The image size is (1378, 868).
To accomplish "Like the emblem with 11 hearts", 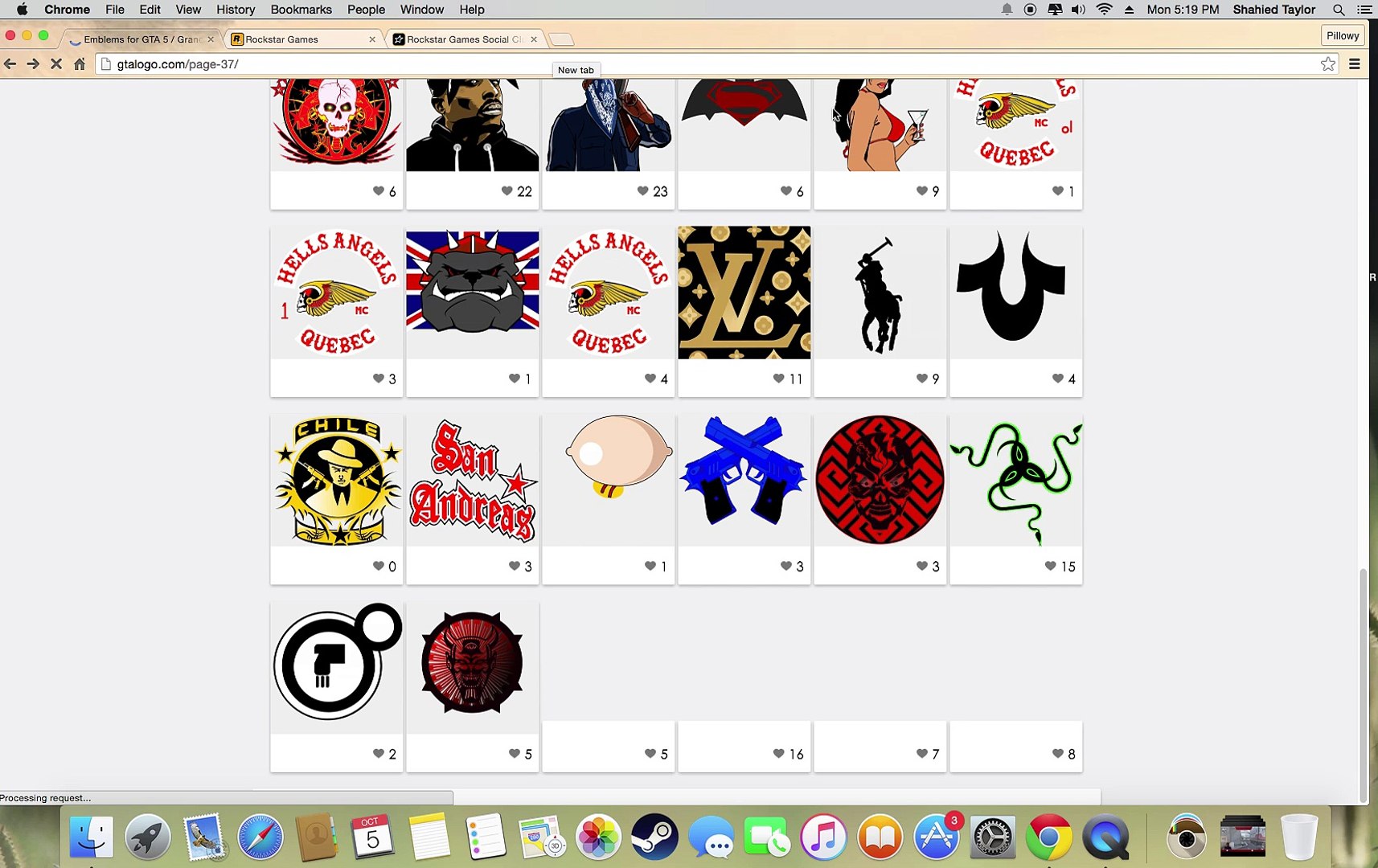I will click(x=778, y=379).
